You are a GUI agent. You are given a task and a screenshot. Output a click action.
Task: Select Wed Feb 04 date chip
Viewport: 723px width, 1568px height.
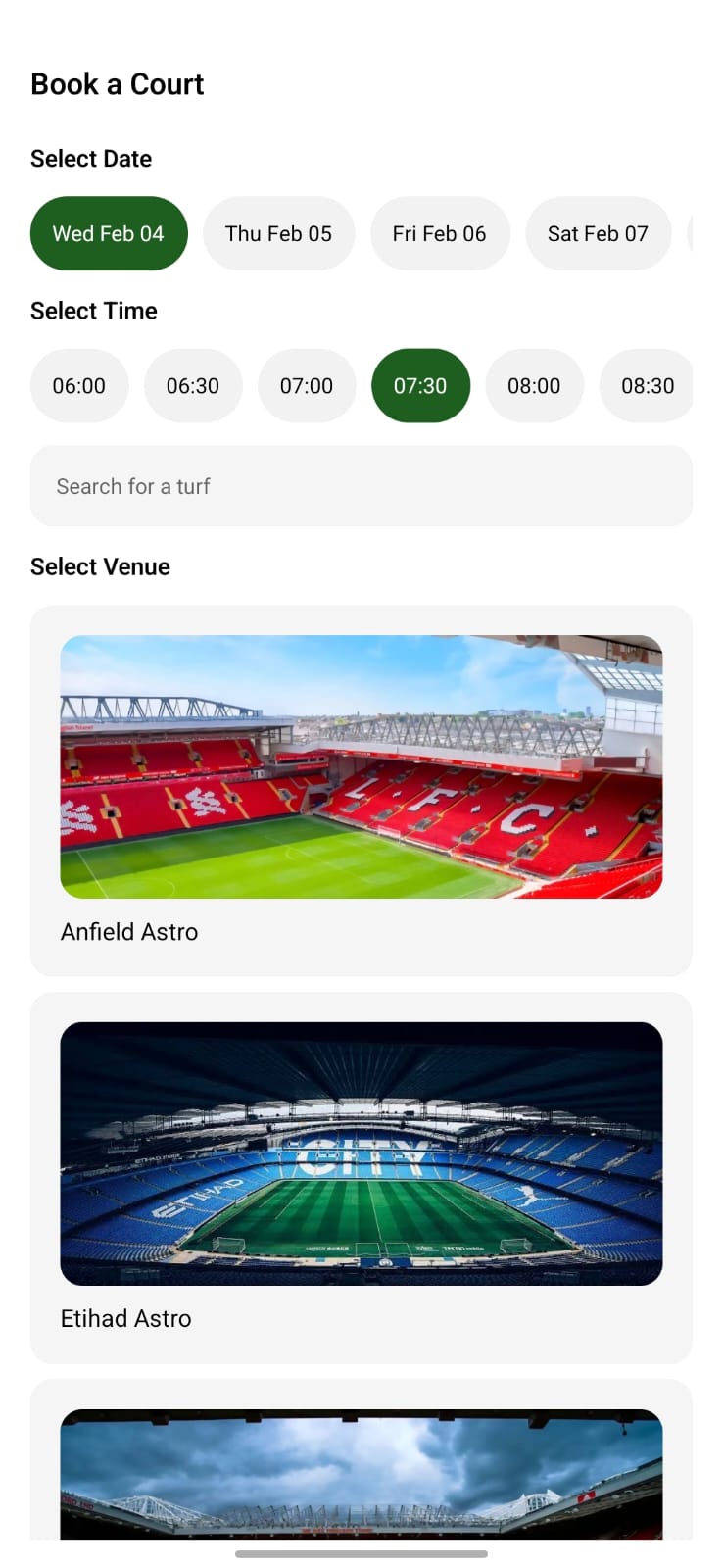tap(108, 233)
